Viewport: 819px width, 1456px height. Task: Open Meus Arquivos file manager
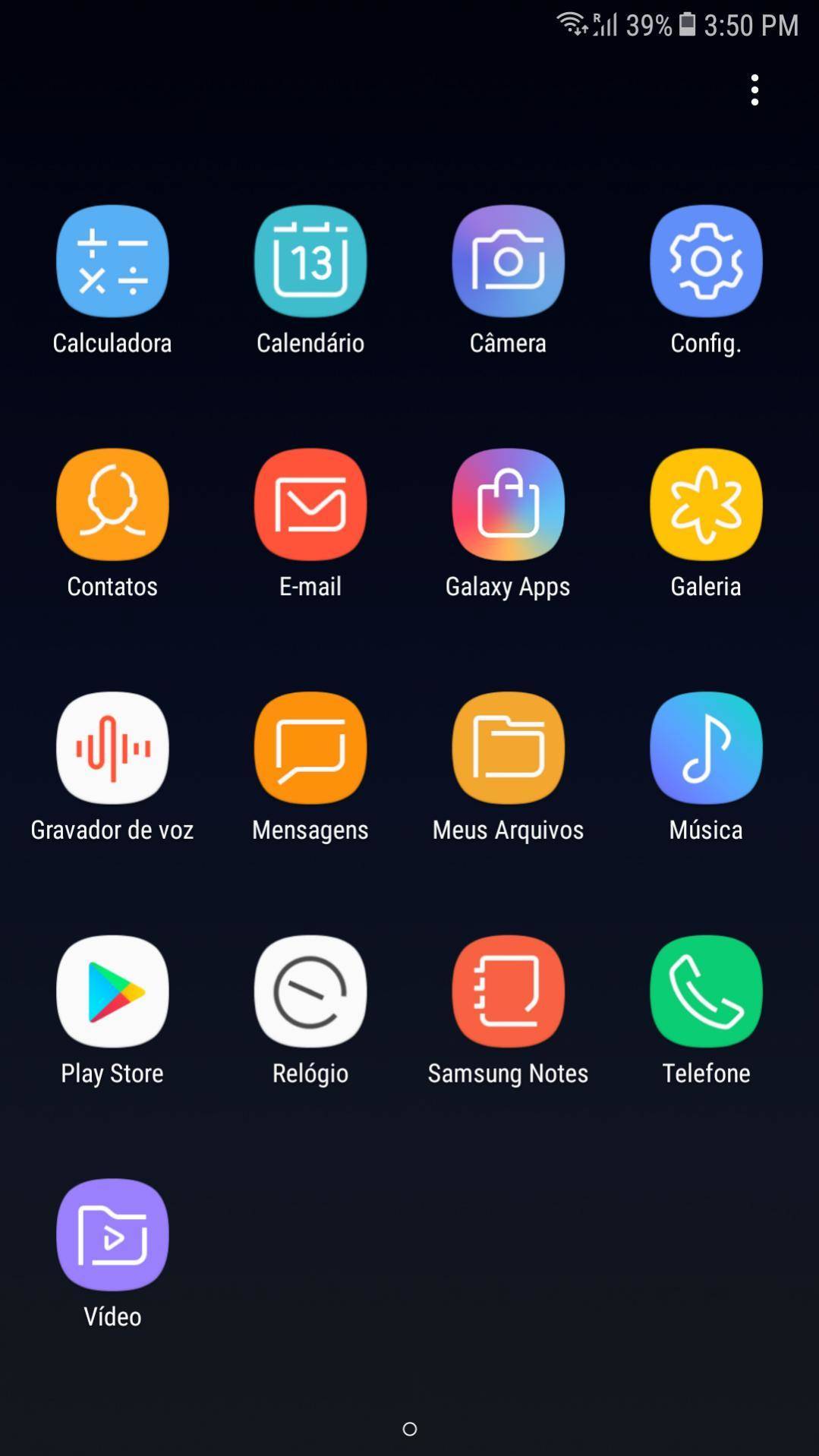click(508, 748)
